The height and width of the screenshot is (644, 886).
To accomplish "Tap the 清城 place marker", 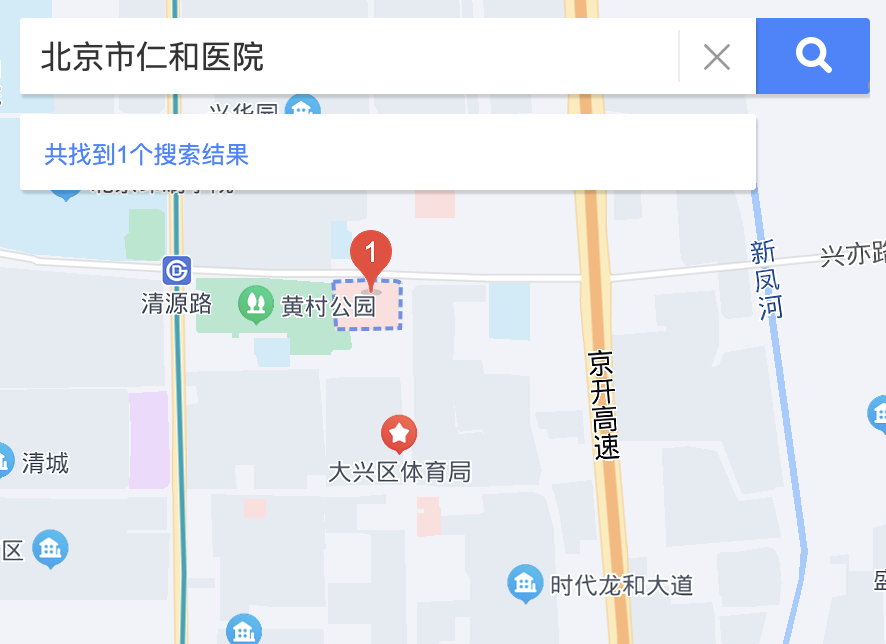I will [4, 460].
